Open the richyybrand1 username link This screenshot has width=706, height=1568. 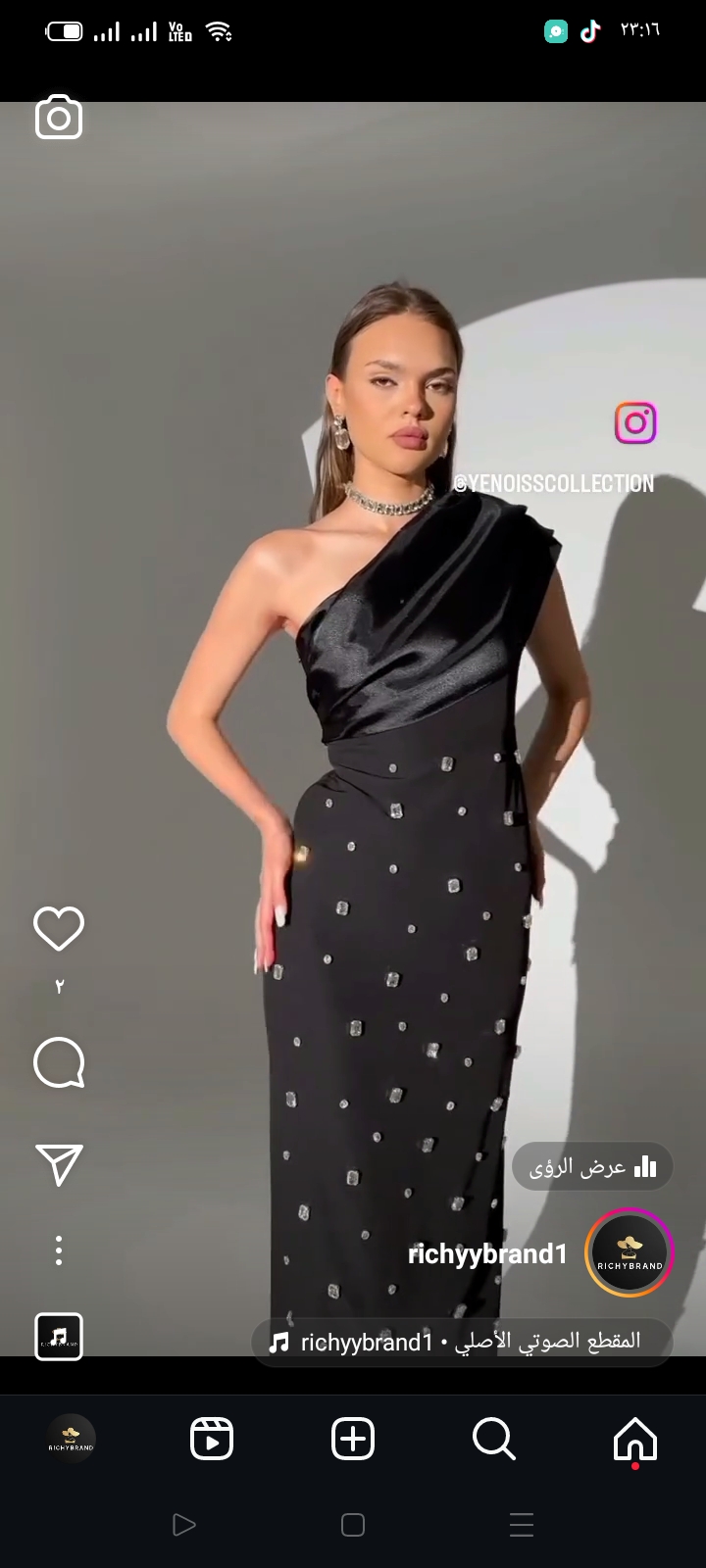487,1254
